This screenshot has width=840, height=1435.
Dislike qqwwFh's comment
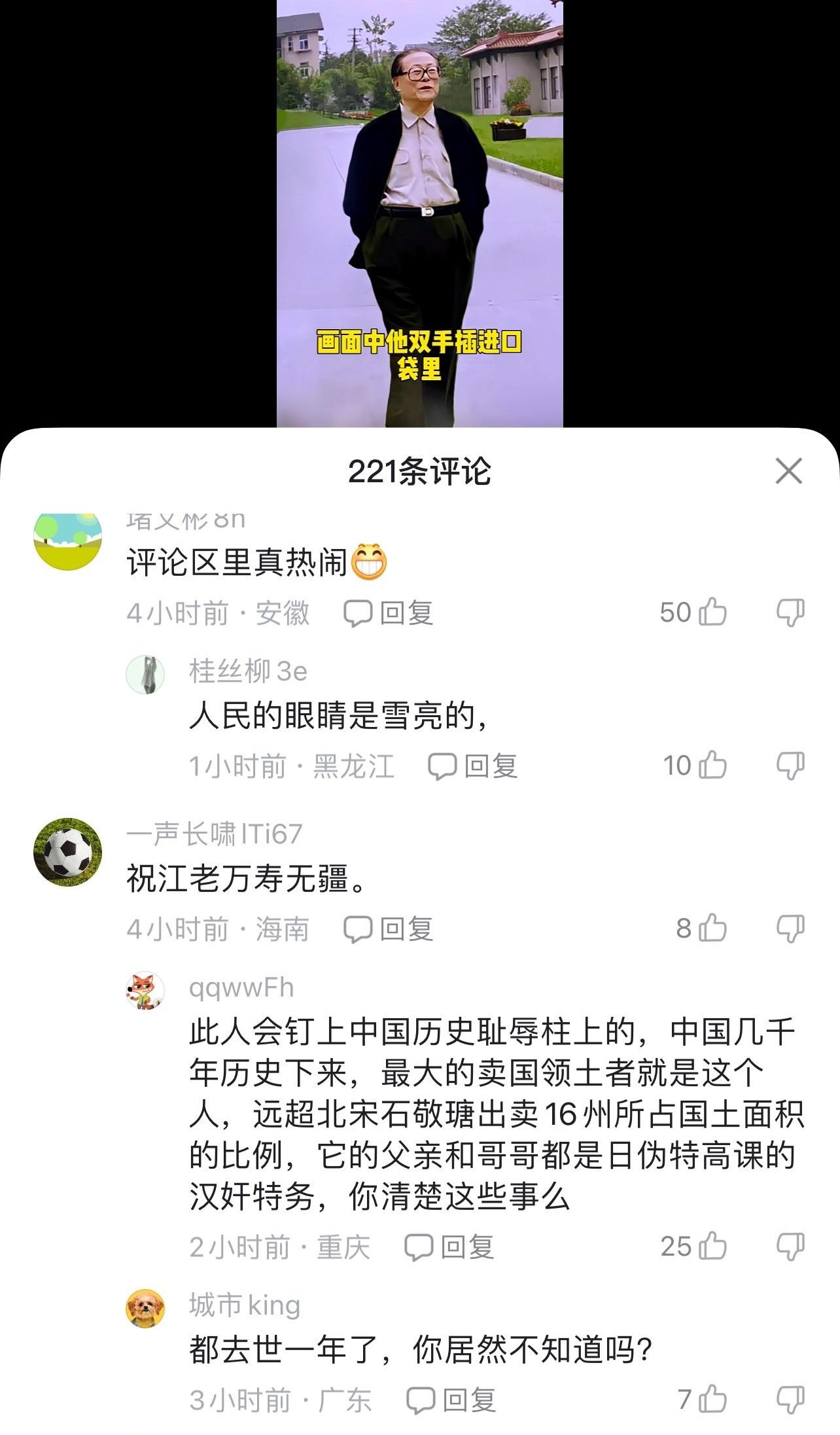tap(790, 1246)
